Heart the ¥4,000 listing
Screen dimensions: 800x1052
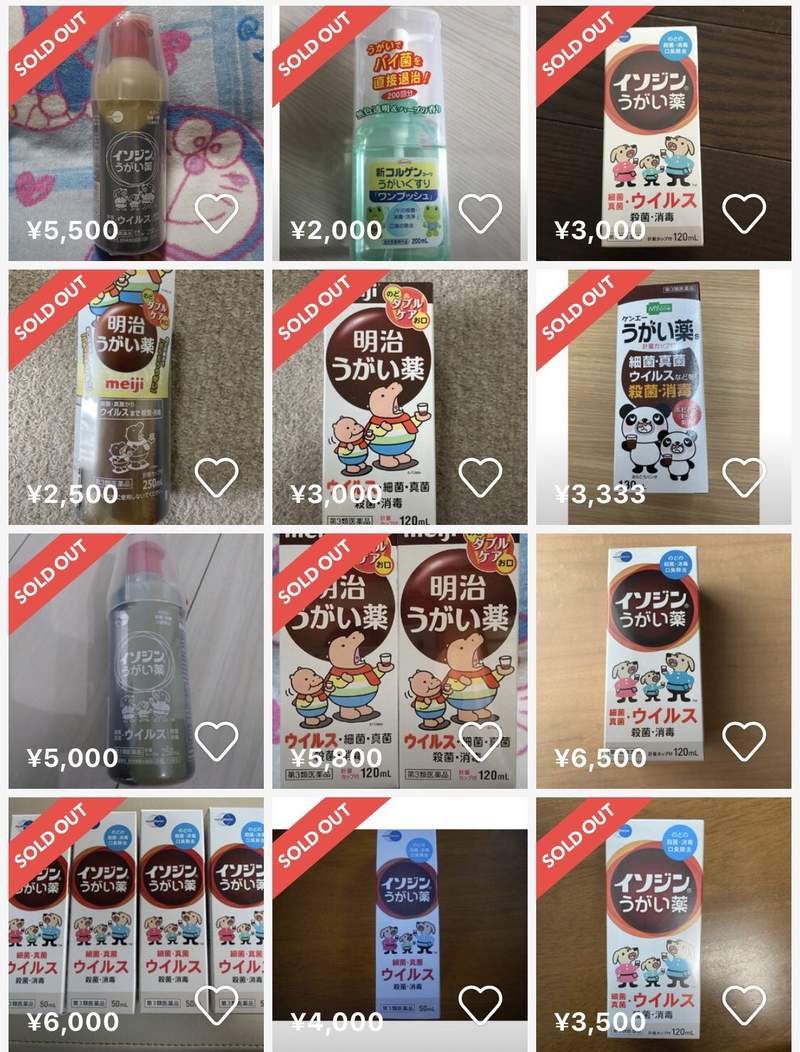[x=480, y=1005]
